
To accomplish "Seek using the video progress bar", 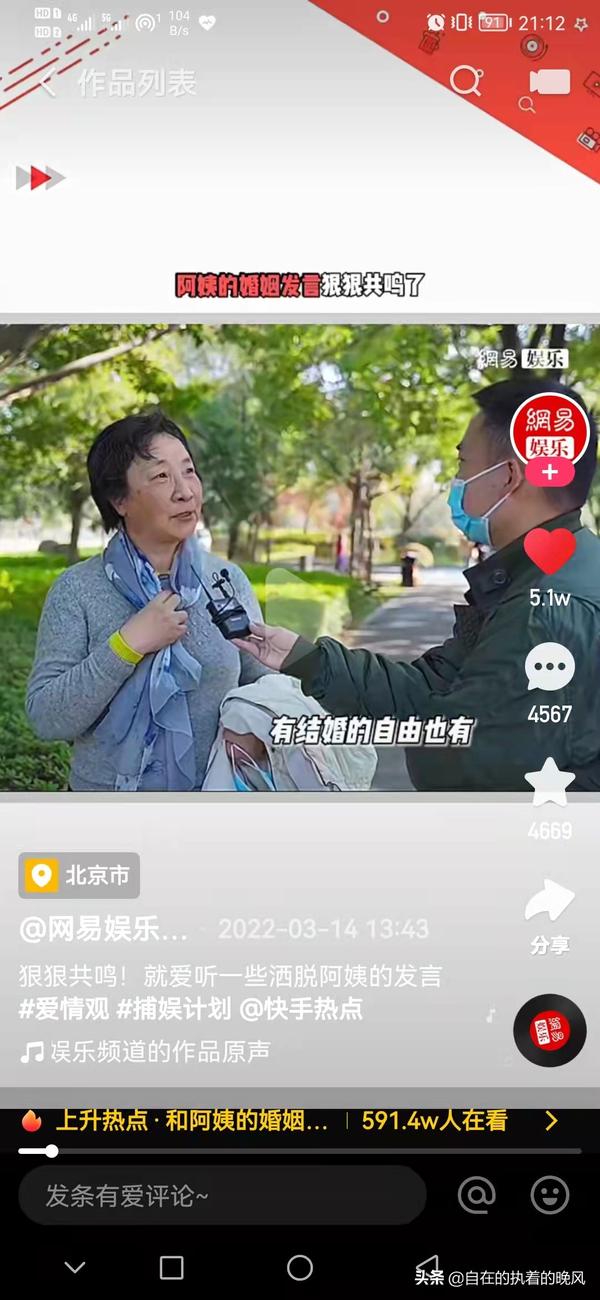I will pos(300,1151).
